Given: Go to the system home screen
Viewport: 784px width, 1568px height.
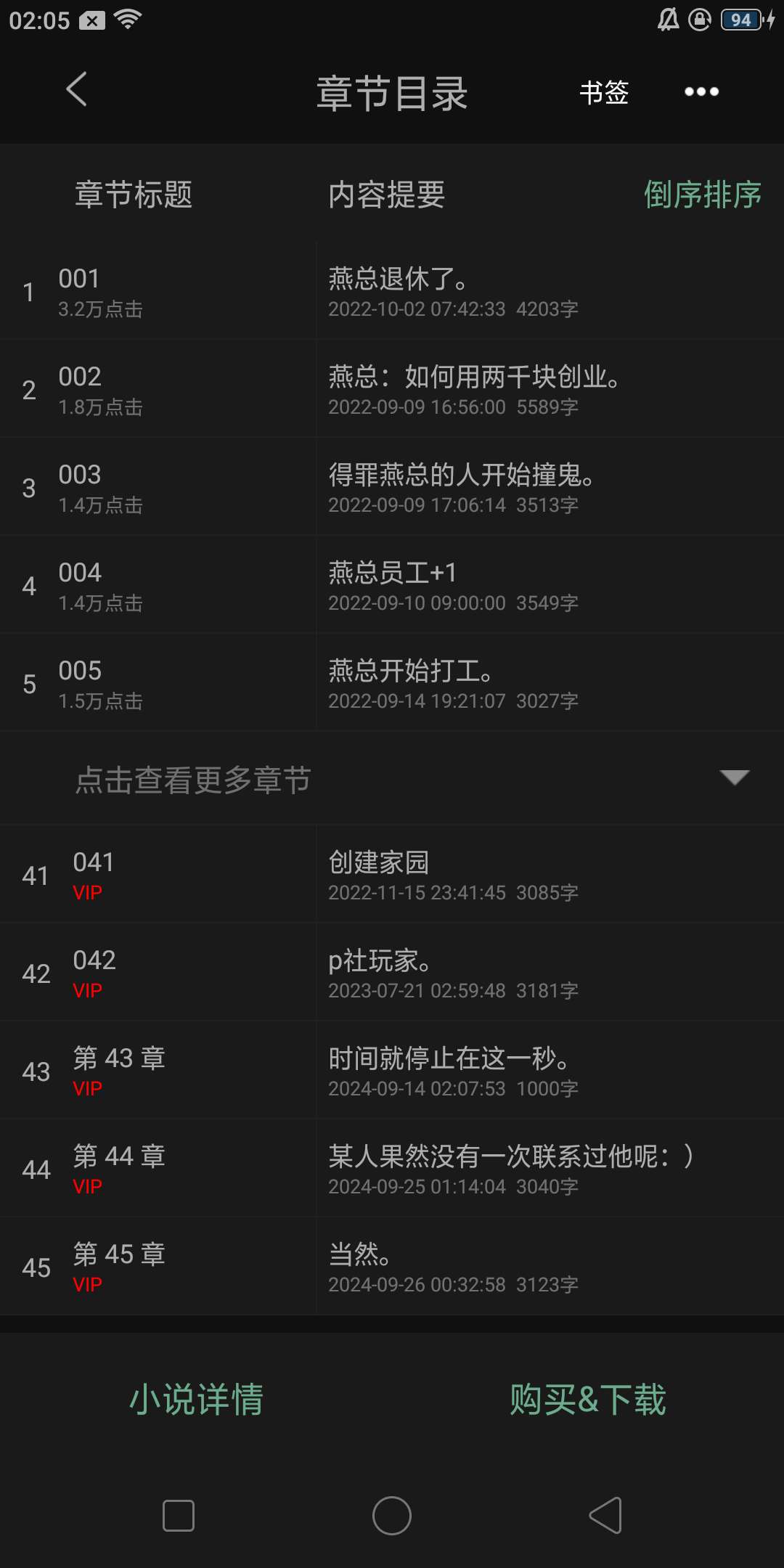Looking at the screenshot, I should (x=392, y=1516).
